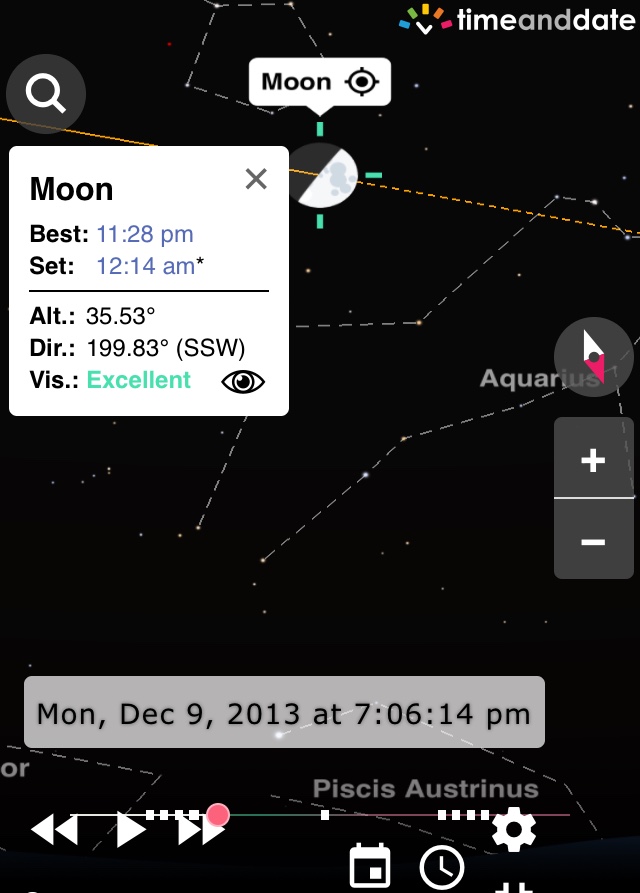
Task: Fast forward the sky time
Action: pyautogui.click(x=195, y=830)
